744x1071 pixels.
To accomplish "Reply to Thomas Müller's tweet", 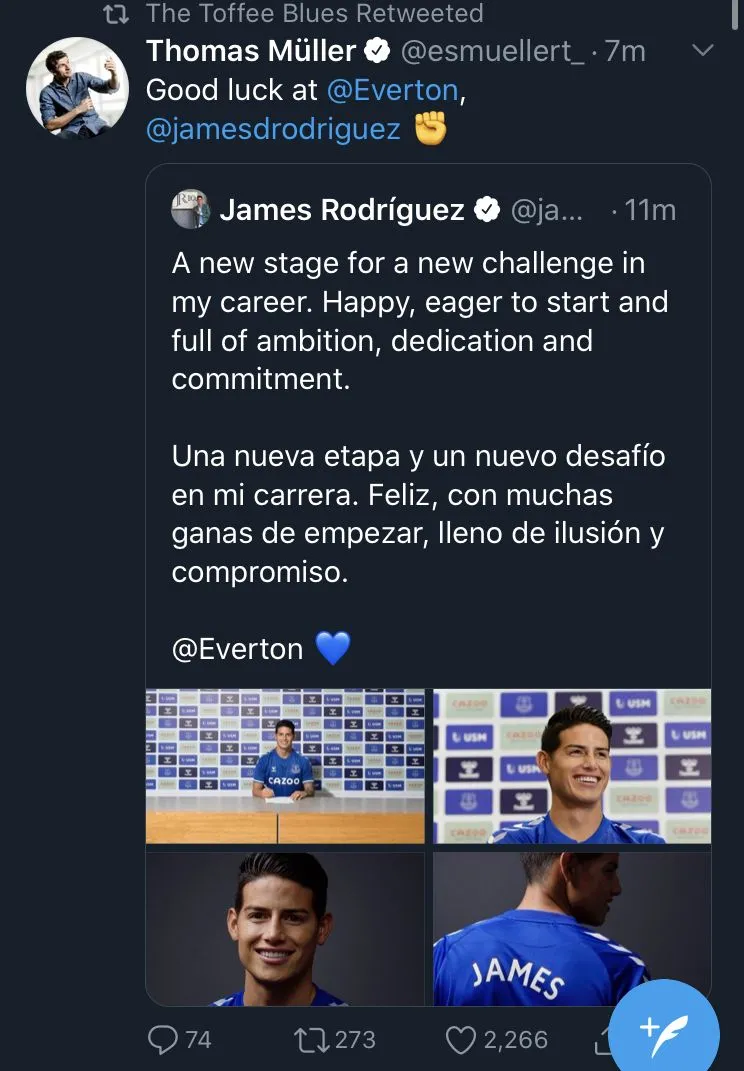I will 163,1040.
